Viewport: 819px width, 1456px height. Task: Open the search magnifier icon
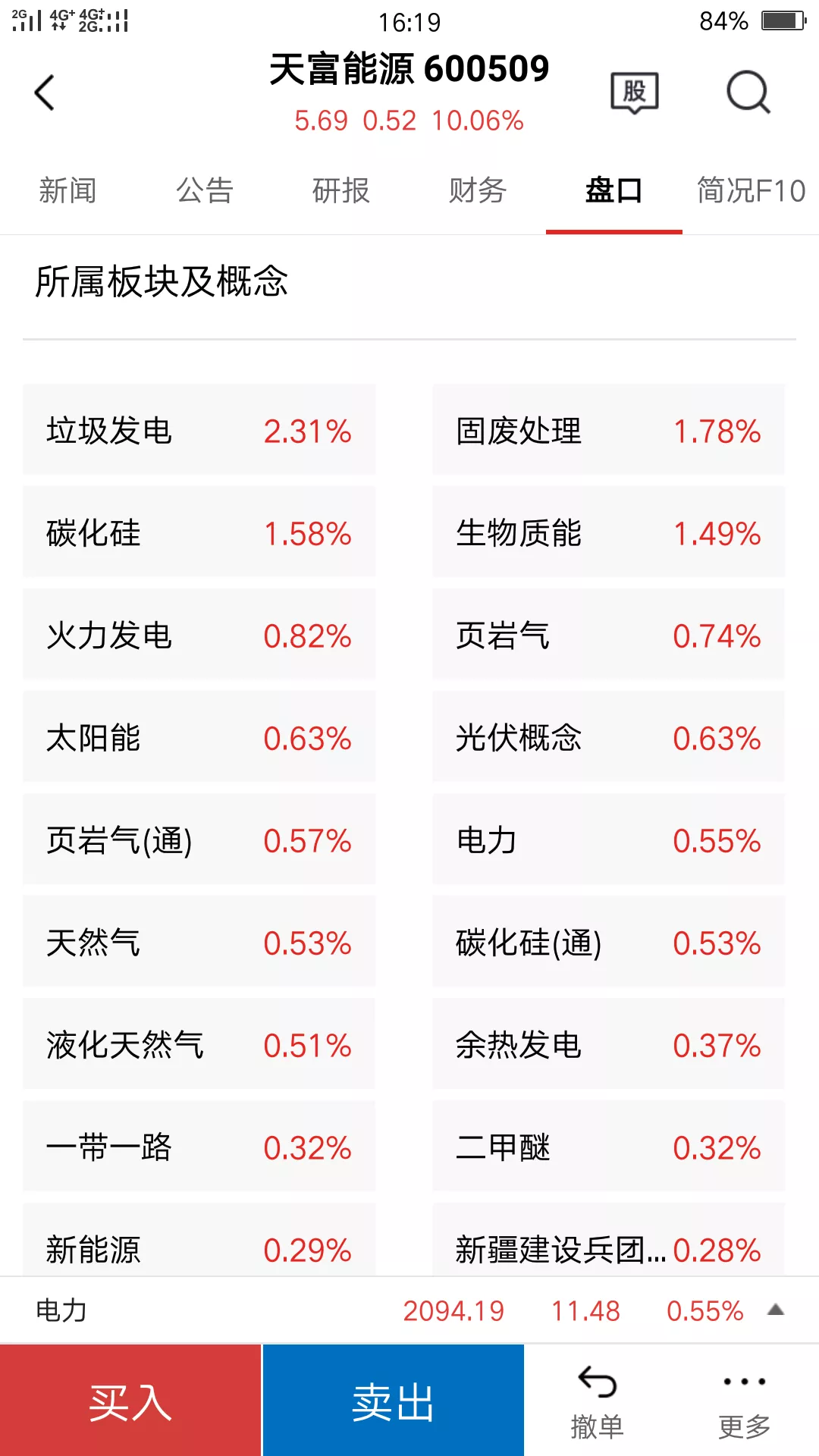pos(748,93)
